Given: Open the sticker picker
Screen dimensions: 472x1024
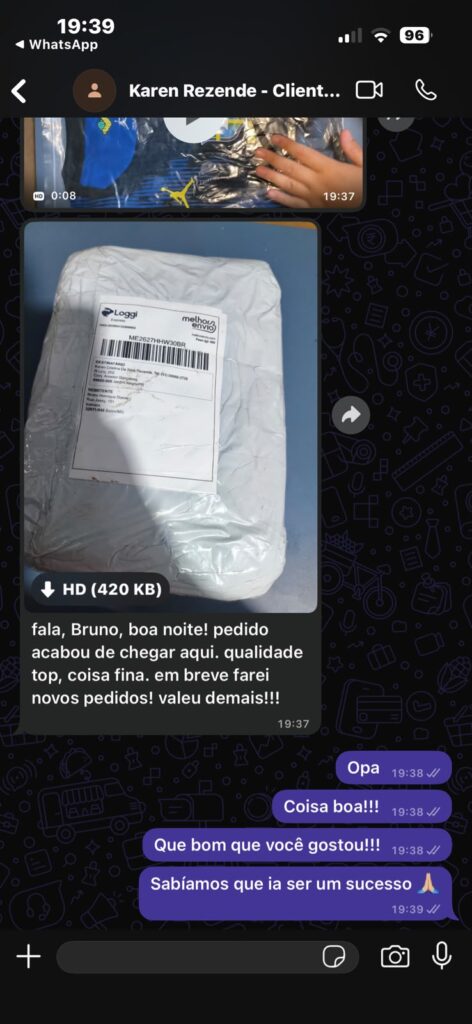Looking at the screenshot, I should point(334,957).
